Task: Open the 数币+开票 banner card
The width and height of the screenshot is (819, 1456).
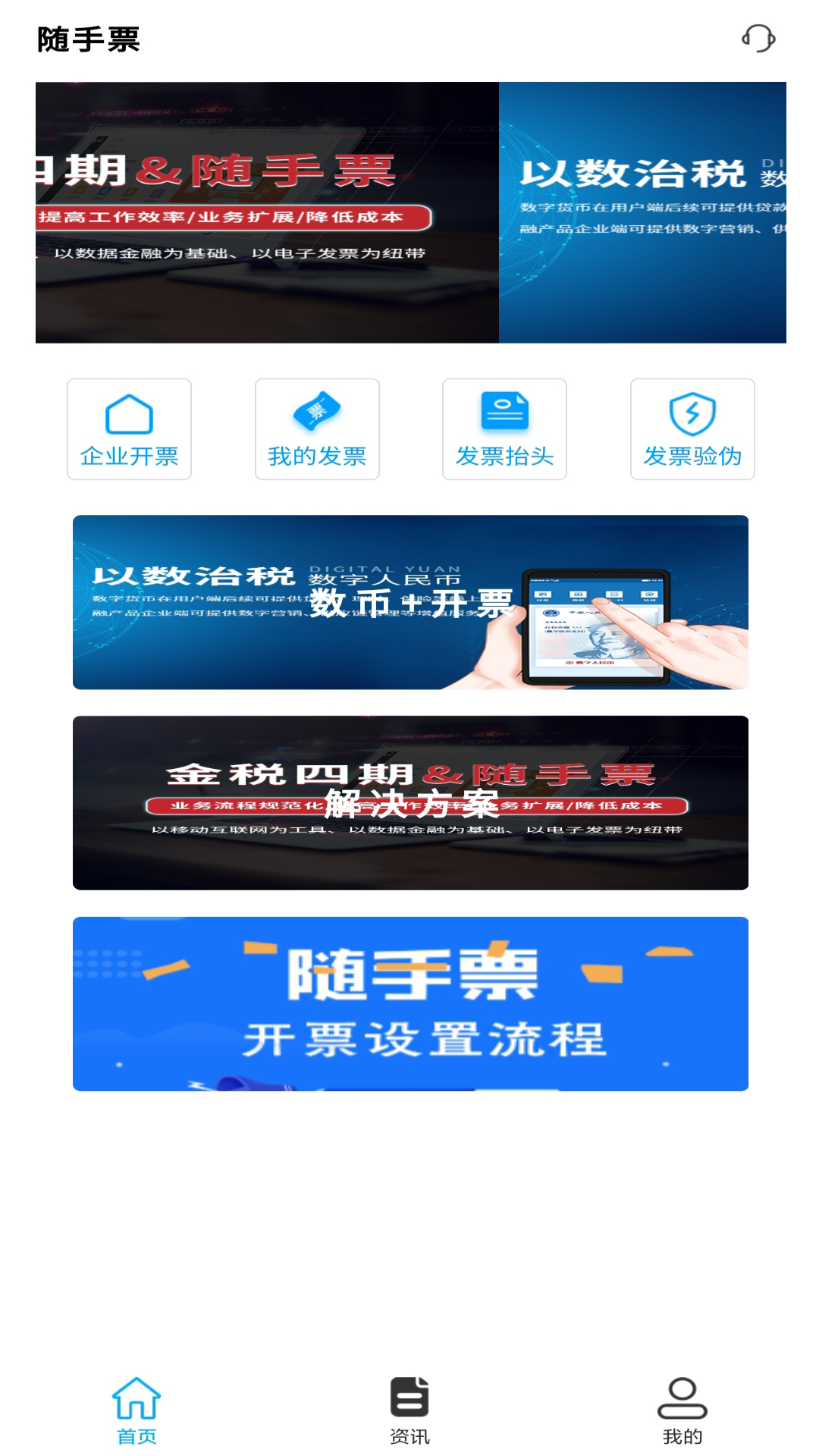Action: tap(410, 602)
